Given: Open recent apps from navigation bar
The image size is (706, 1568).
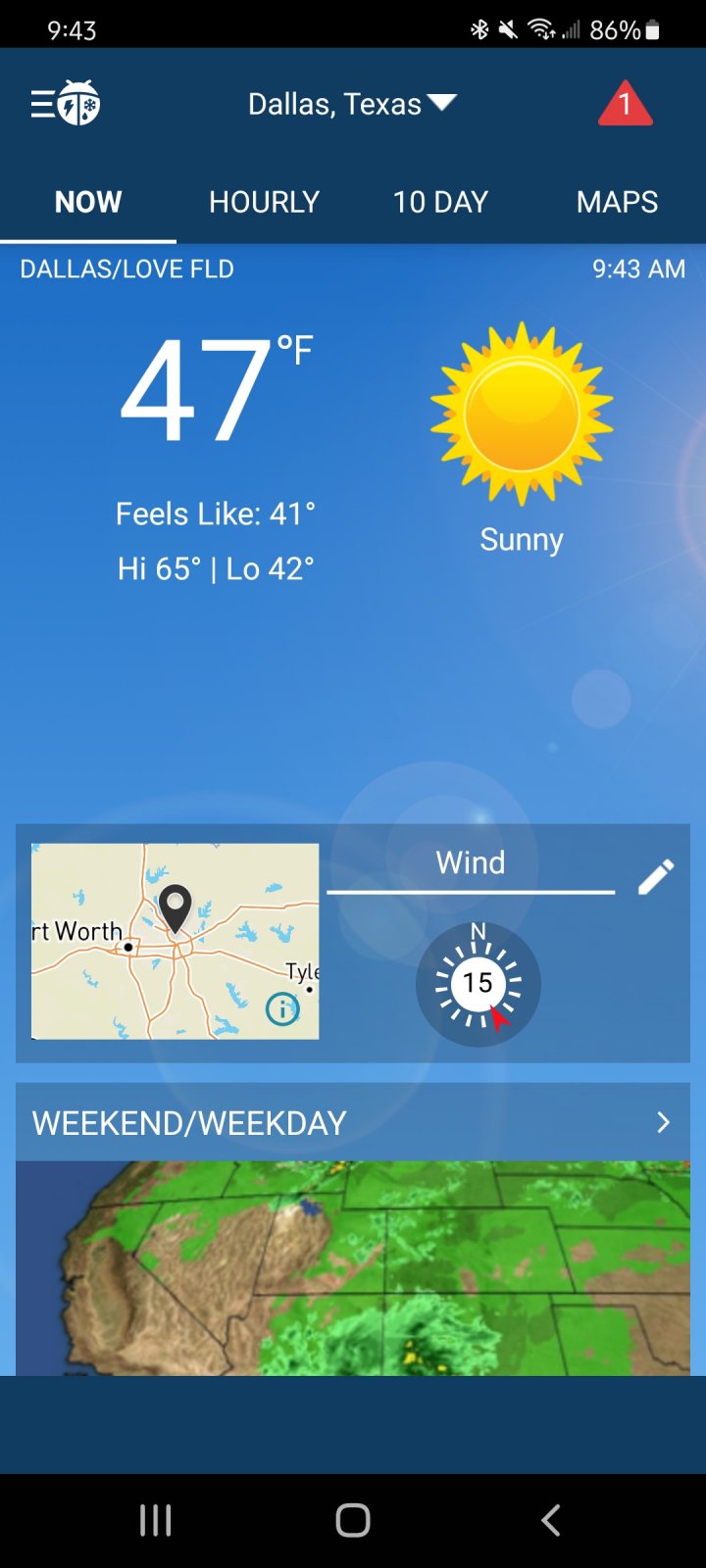Looking at the screenshot, I should coord(155,1520).
